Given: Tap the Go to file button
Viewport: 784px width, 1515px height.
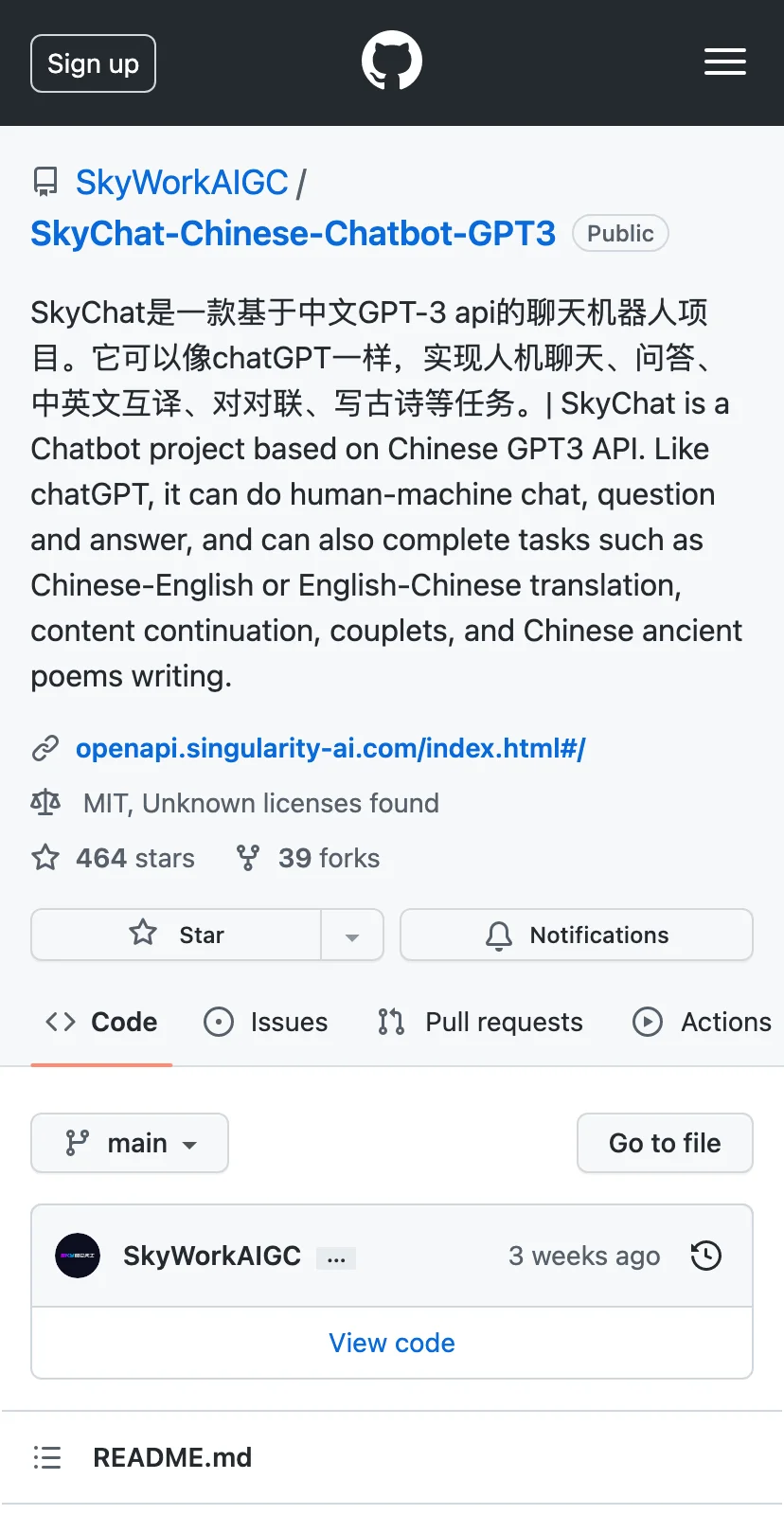Looking at the screenshot, I should click(665, 1143).
